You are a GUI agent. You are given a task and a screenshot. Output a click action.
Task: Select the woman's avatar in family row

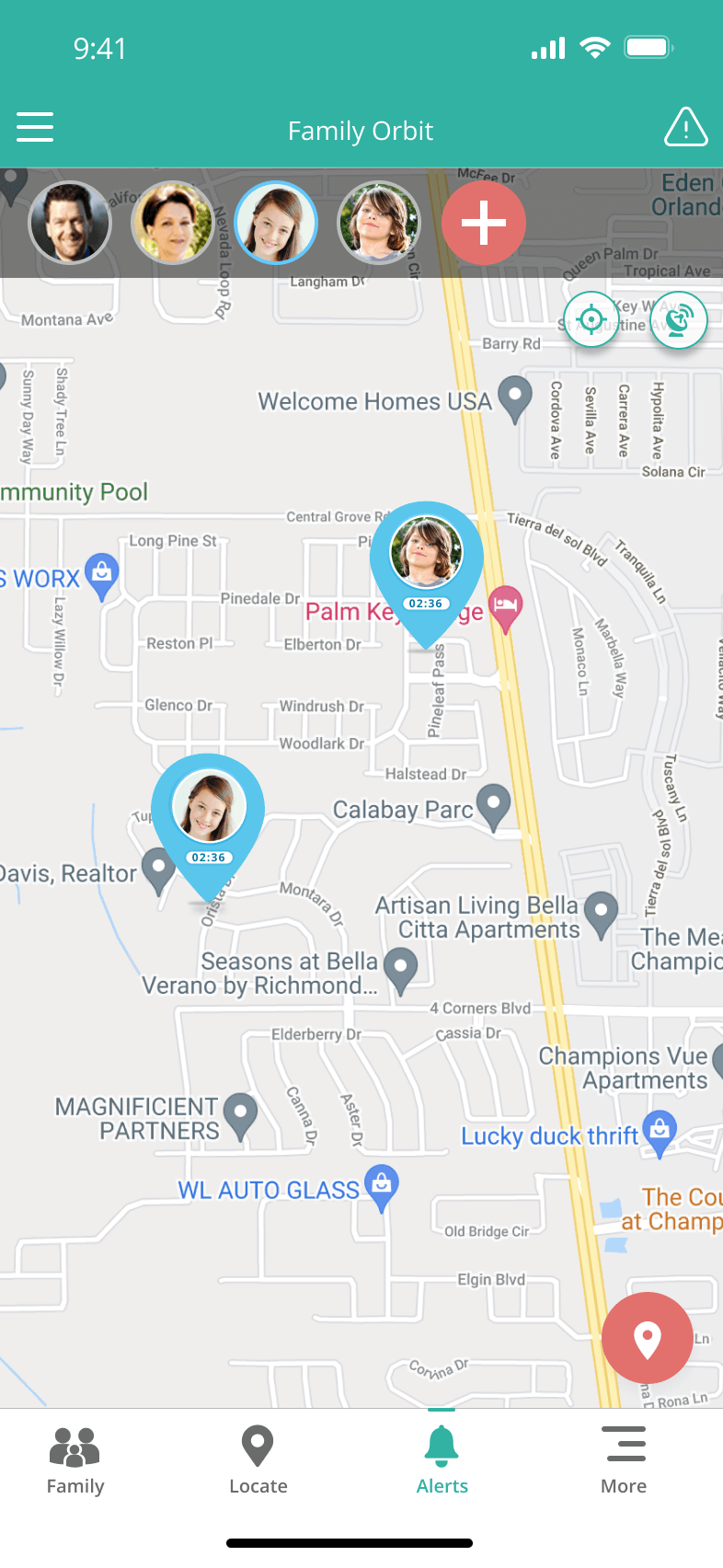pos(173,223)
